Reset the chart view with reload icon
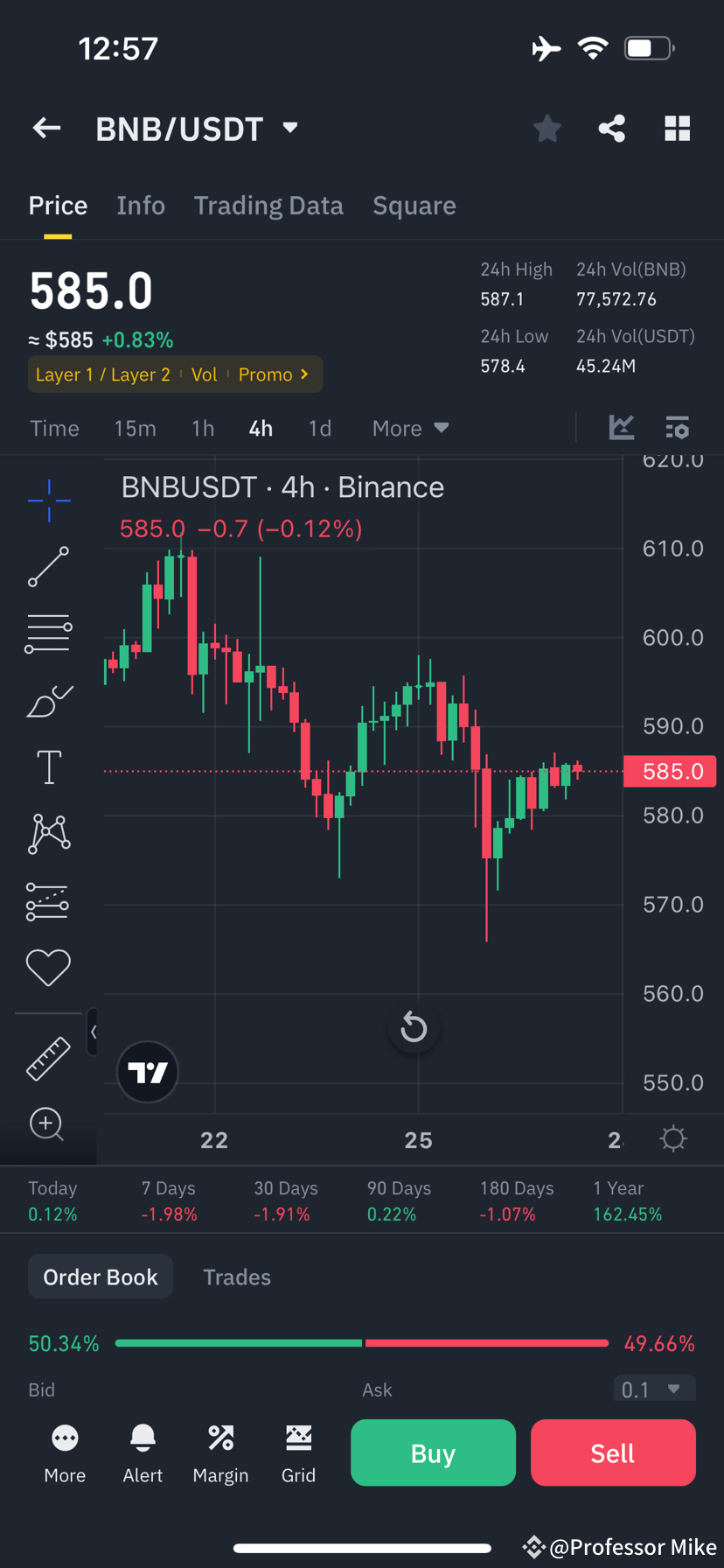The width and height of the screenshot is (724, 1568). point(414,1027)
